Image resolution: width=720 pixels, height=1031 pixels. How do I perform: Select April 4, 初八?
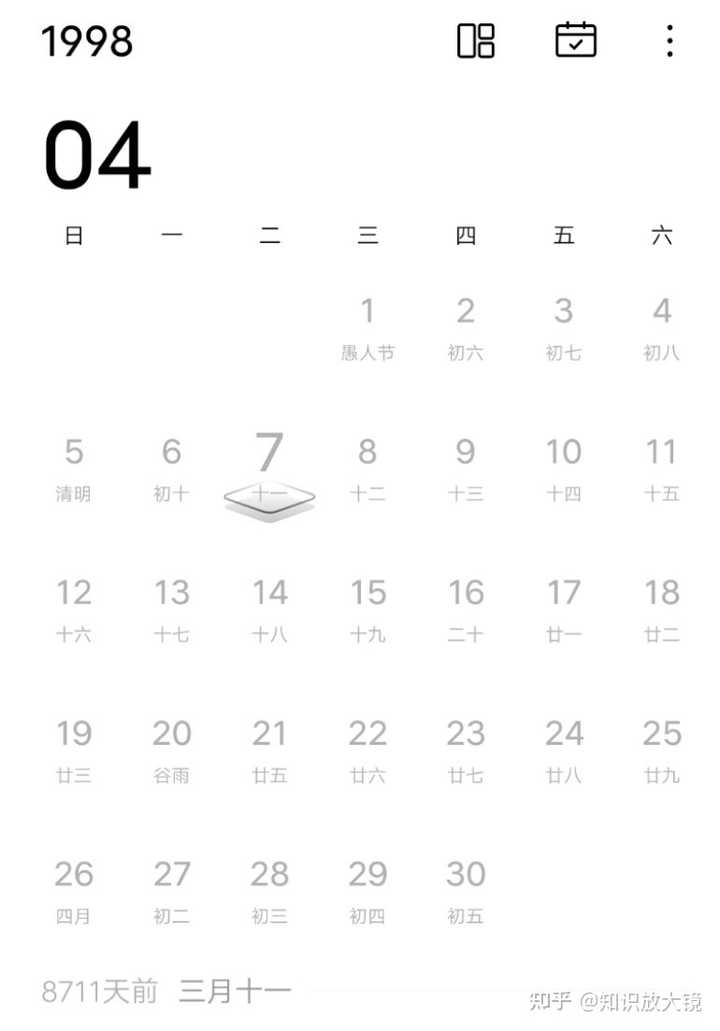click(x=661, y=326)
